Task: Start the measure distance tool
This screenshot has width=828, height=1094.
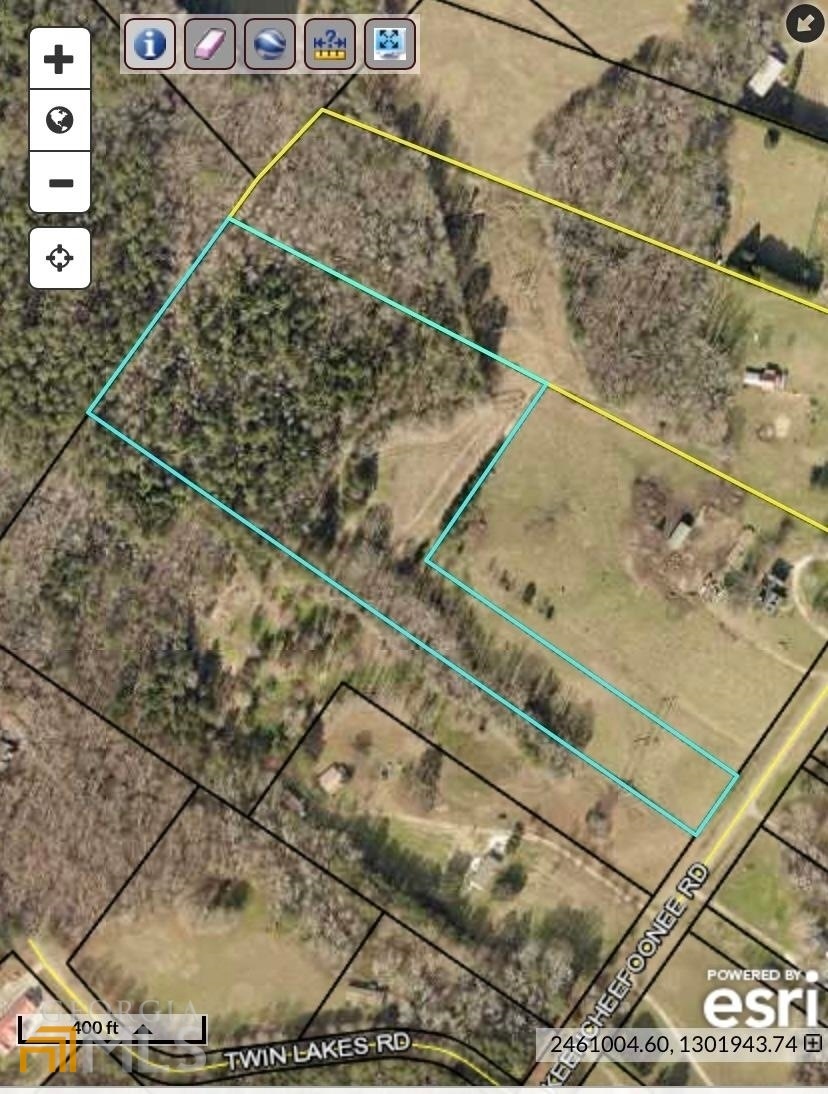Action: click(x=330, y=44)
